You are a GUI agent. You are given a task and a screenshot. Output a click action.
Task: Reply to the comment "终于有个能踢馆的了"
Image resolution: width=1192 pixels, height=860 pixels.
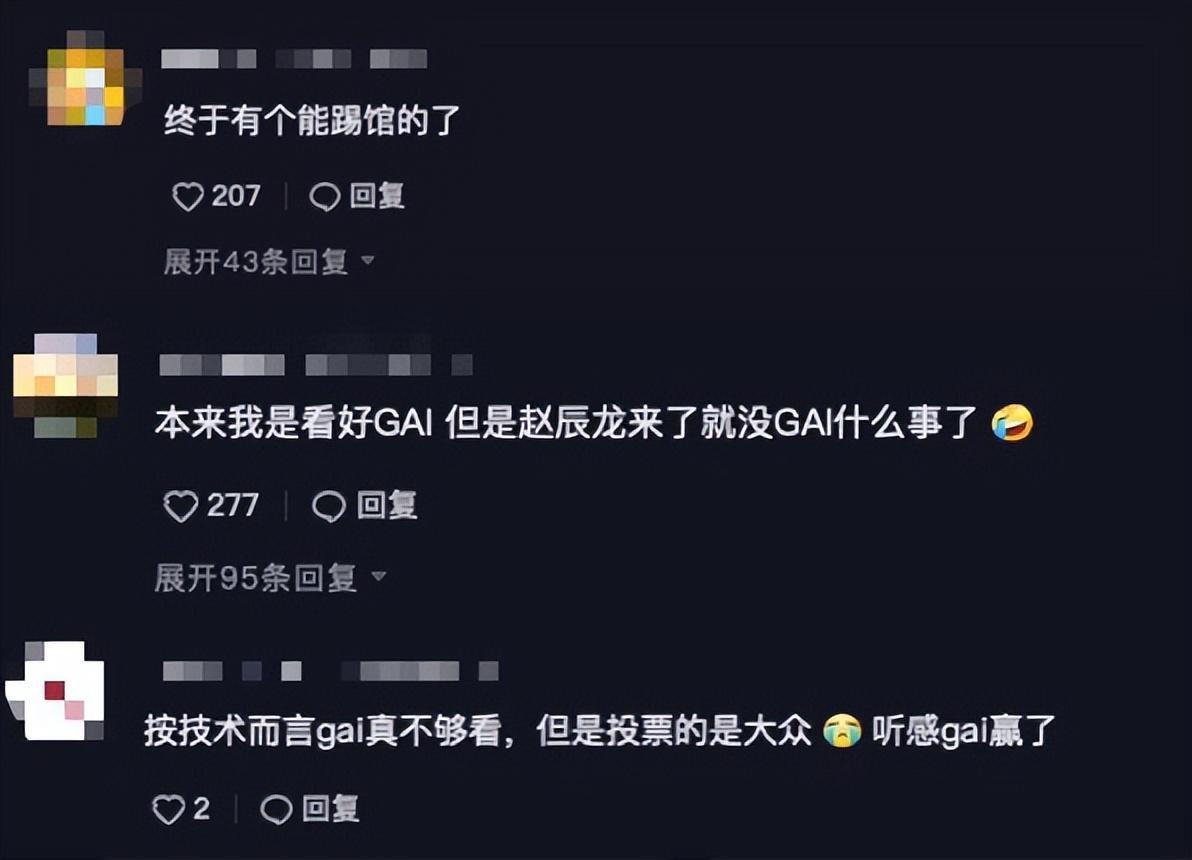358,197
